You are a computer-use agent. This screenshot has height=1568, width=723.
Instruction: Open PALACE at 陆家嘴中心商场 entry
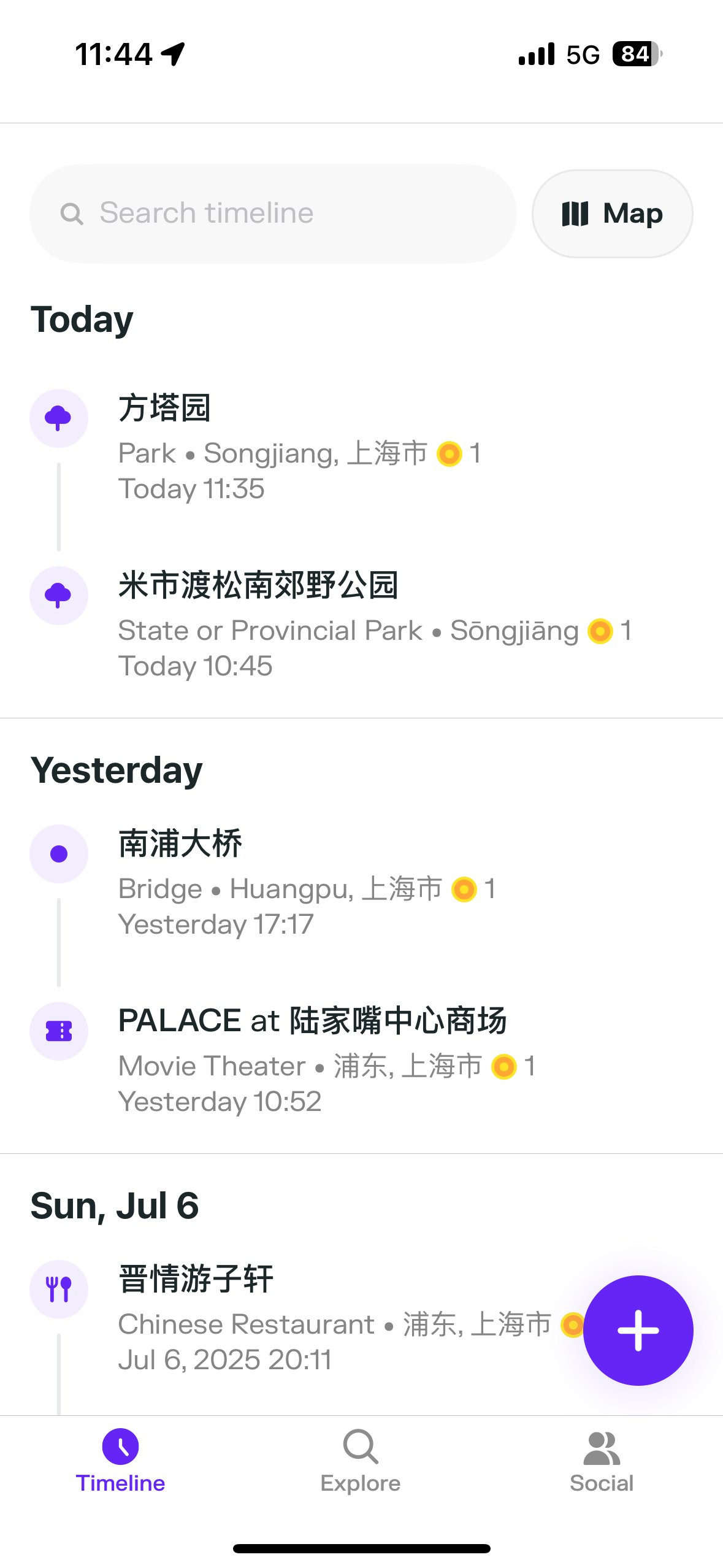tap(361, 1060)
